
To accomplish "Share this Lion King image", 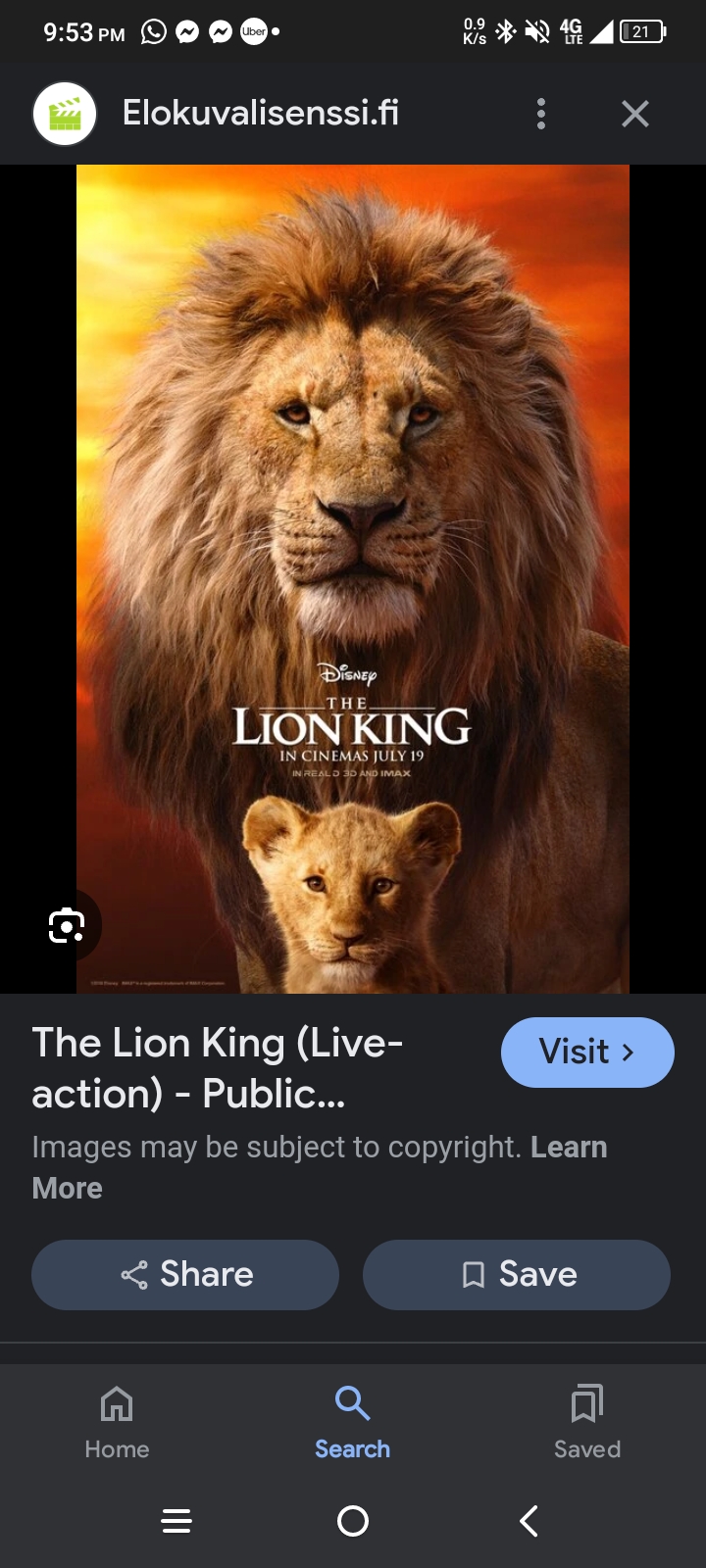I will point(185,1274).
